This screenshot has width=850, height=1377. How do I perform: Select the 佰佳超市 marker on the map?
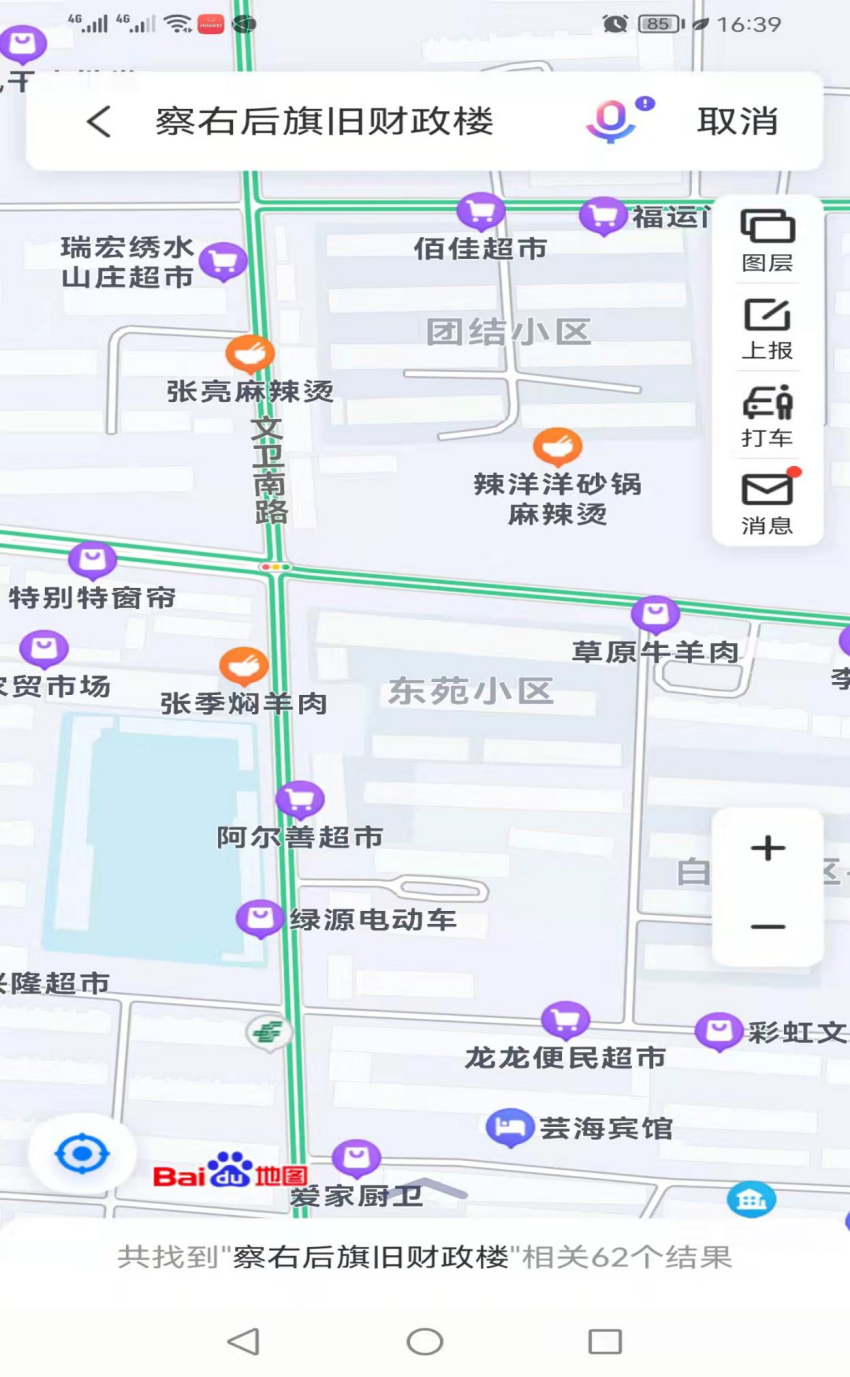481,212
